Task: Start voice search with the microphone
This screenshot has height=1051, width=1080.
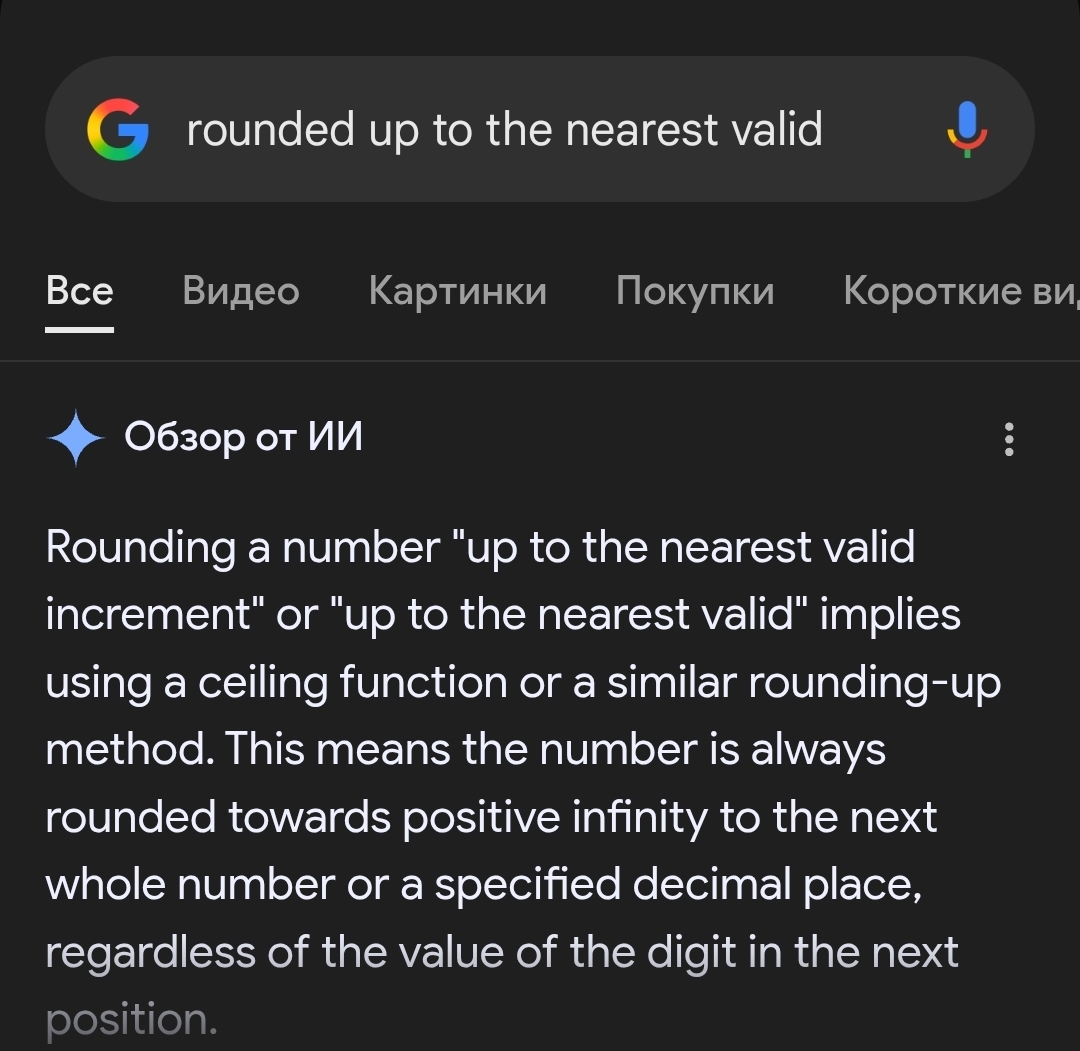Action: coord(966,130)
